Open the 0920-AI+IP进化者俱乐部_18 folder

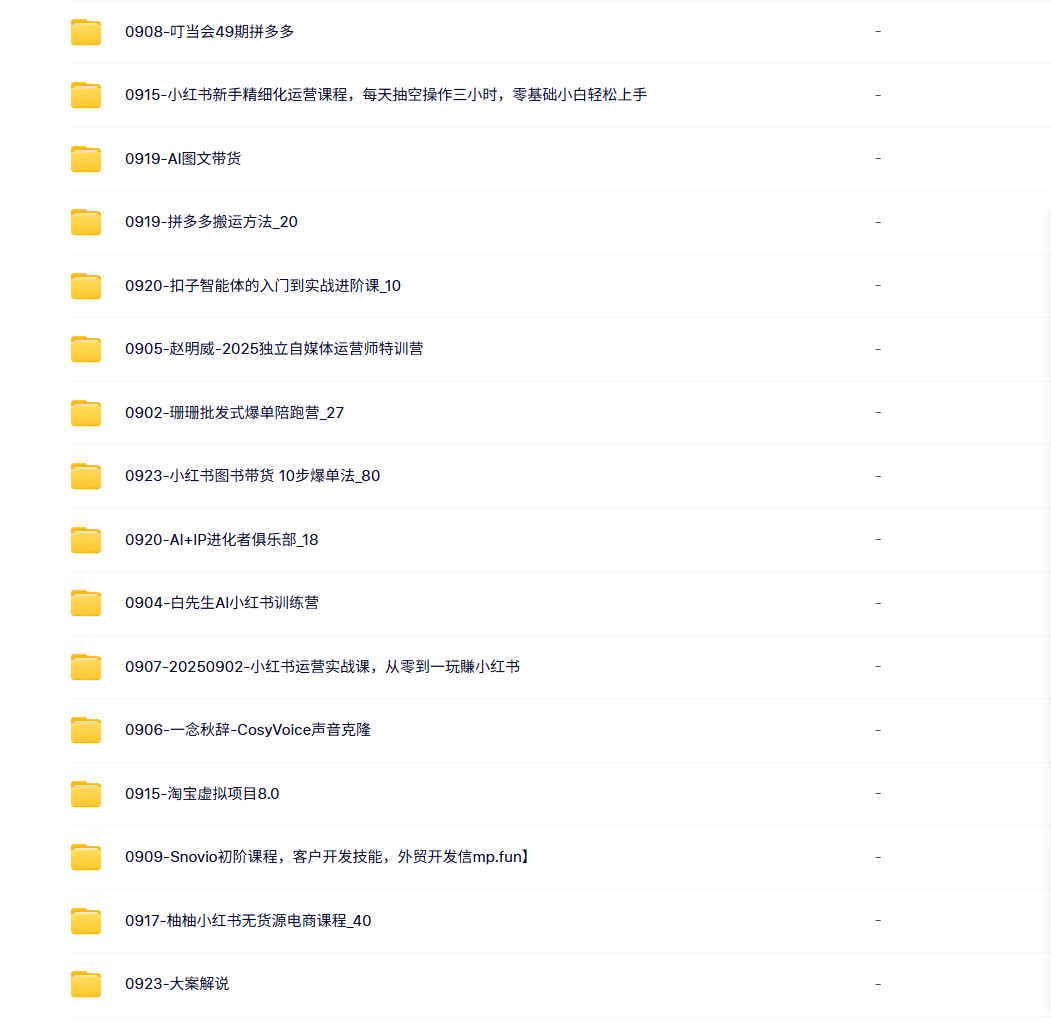(x=221, y=540)
